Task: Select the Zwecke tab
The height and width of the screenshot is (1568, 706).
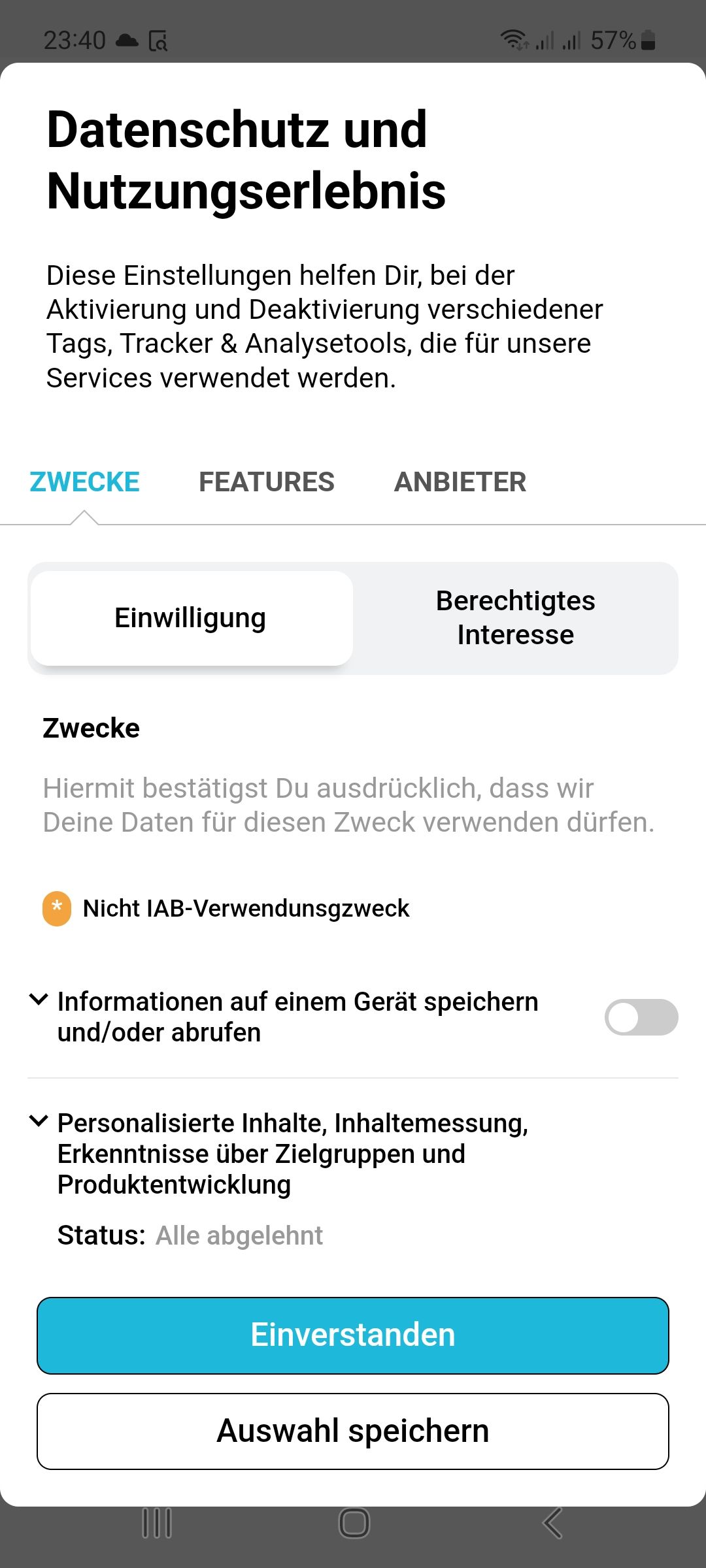Action: 85,482
